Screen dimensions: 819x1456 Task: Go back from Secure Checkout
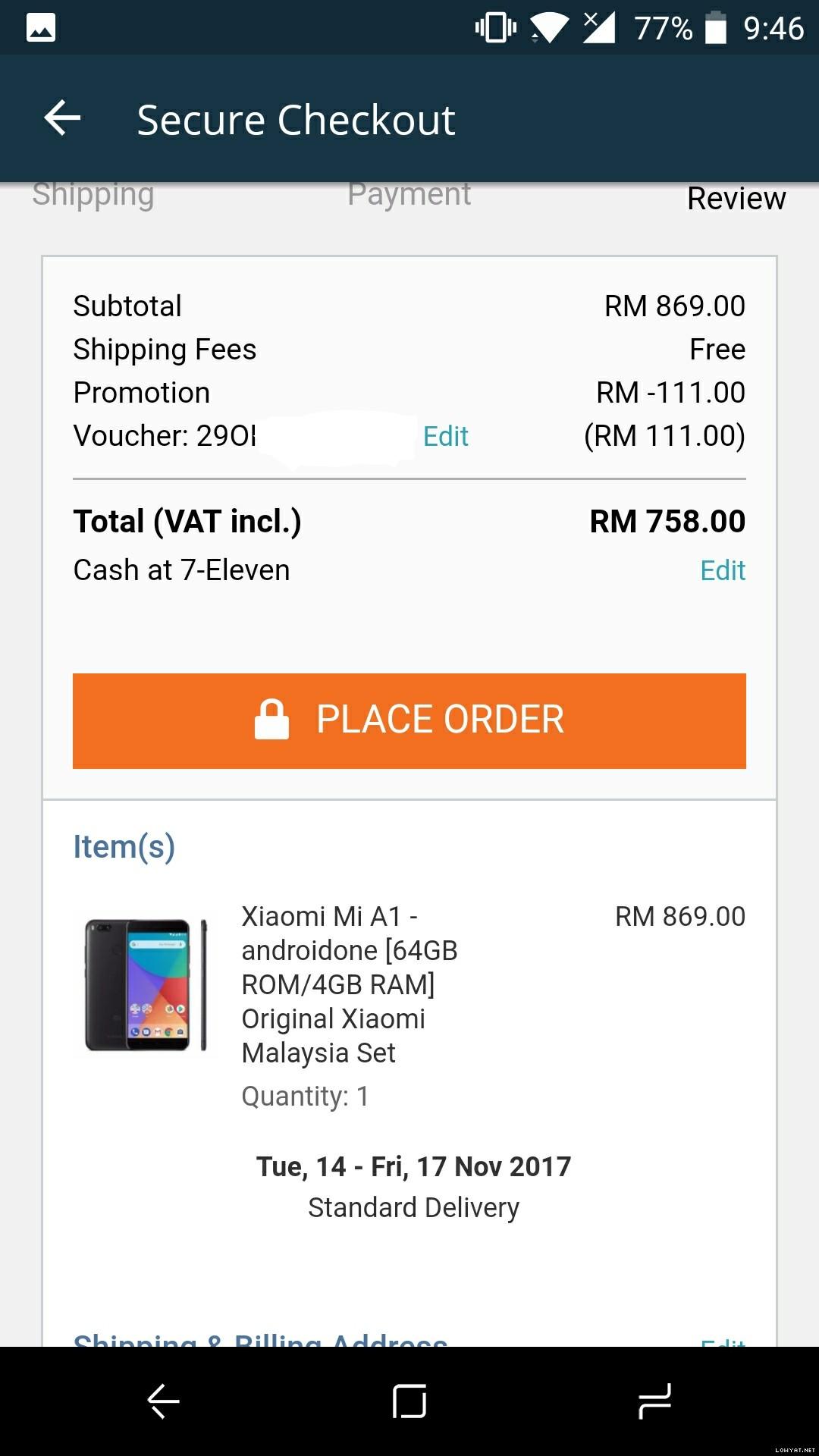62,119
